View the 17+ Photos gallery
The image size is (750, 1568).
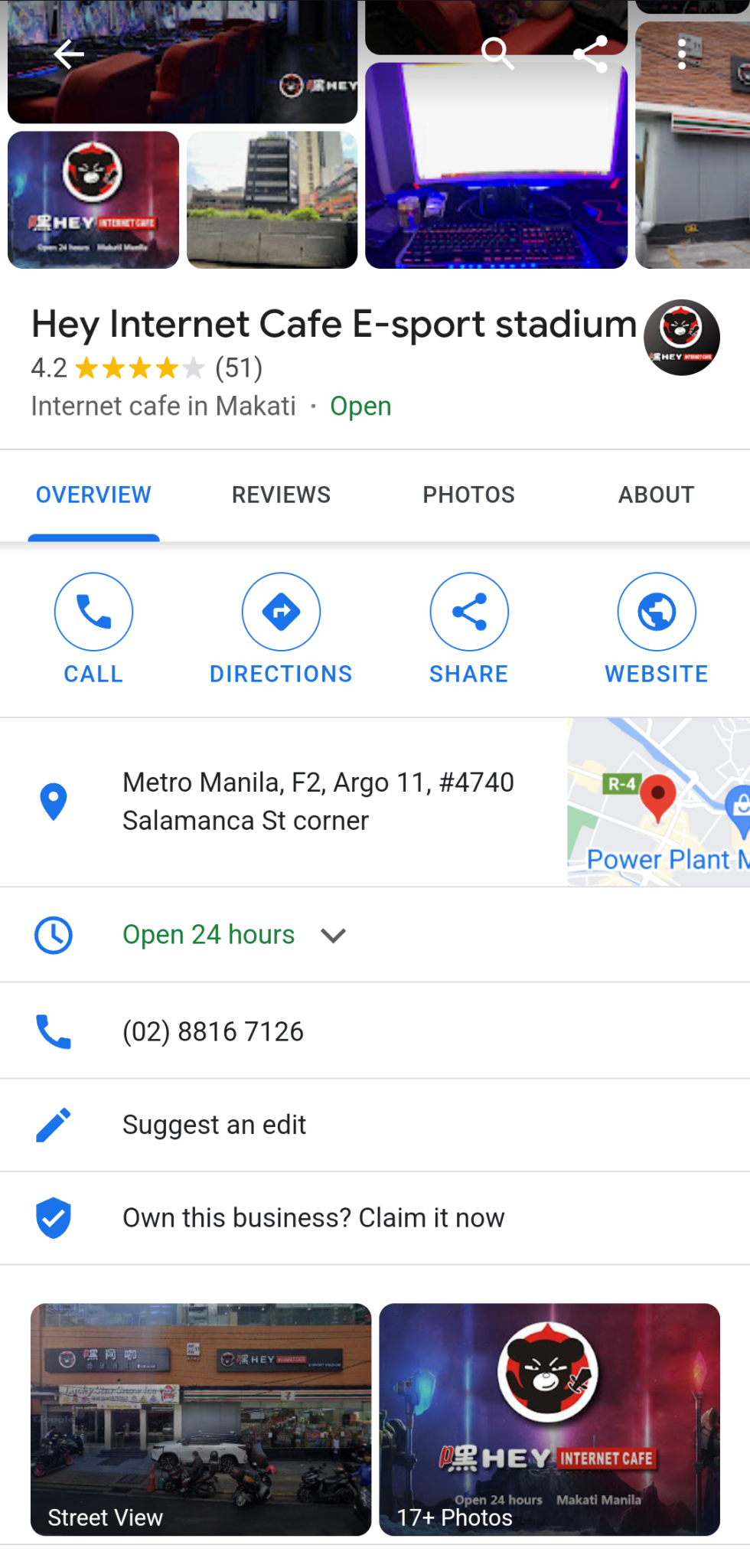pyautogui.click(x=549, y=1419)
